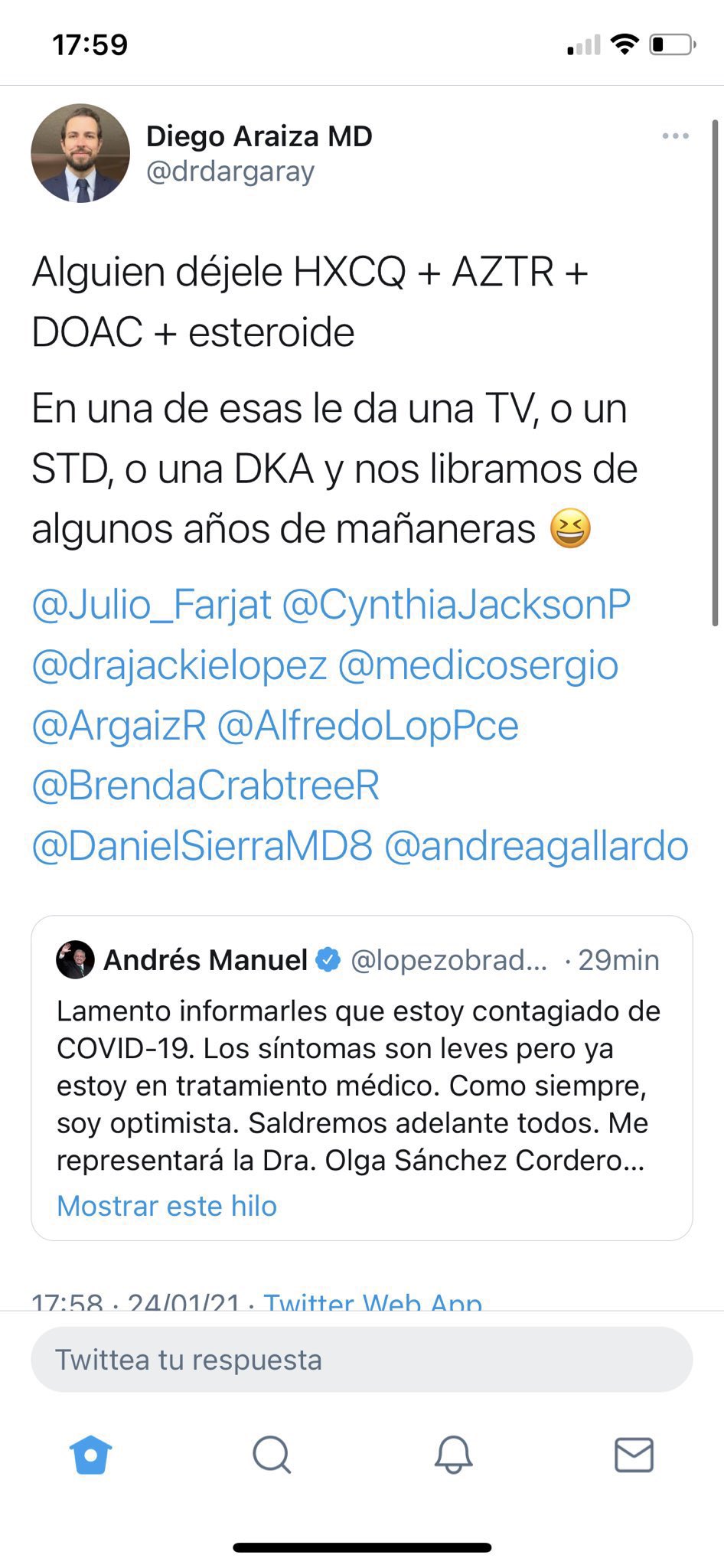
Task: Open Diego Araiza's profile picture
Action: pos(80,153)
